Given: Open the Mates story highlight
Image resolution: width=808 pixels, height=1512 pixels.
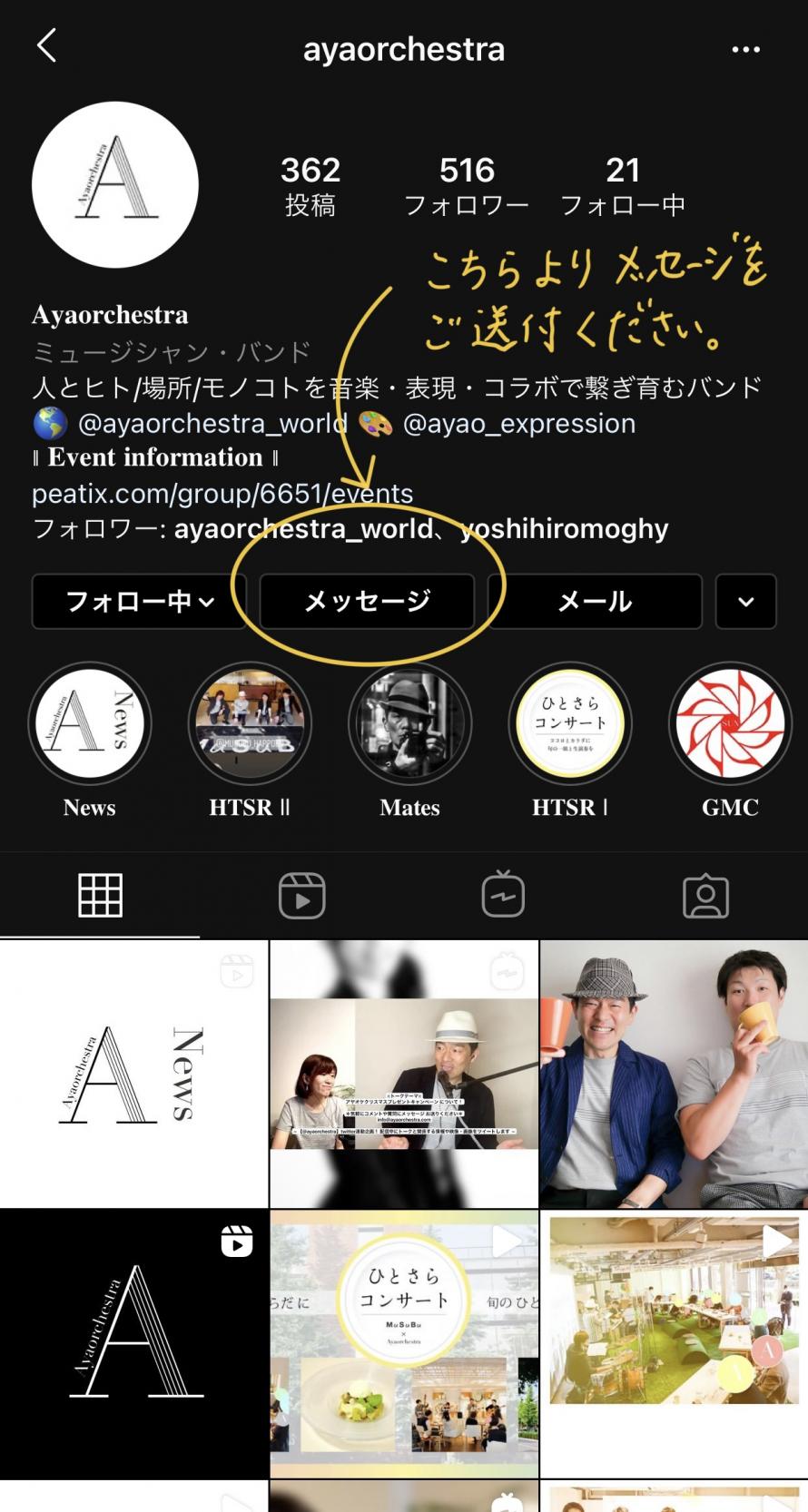Looking at the screenshot, I should point(409,724).
